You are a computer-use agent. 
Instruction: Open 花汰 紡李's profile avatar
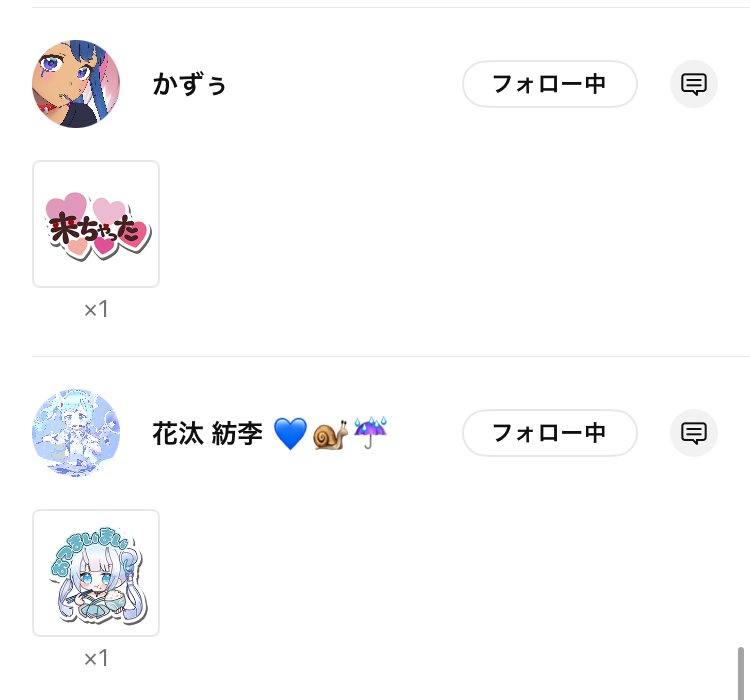click(x=76, y=433)
